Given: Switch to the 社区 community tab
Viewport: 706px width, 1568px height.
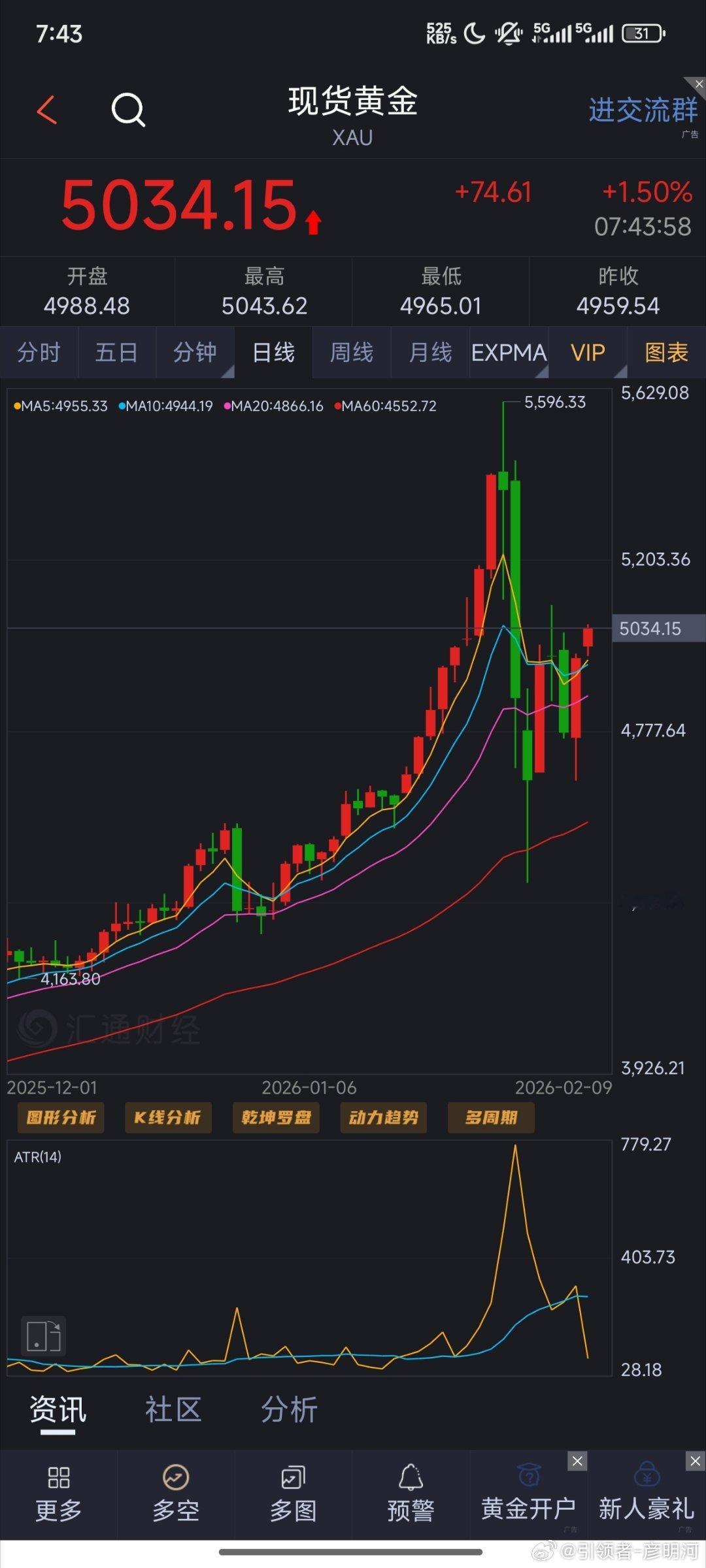Looking at the screenshot, I should pos(173,1409).
